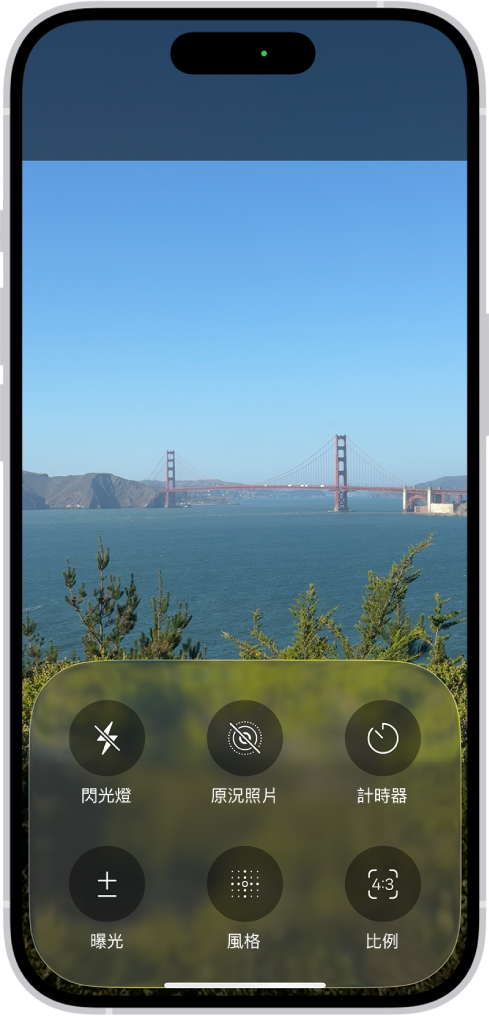Image resolution: width=489 pixels, height=1016 pixels.
Task: Open the 風格 photographic styles option
Action: 245,884
